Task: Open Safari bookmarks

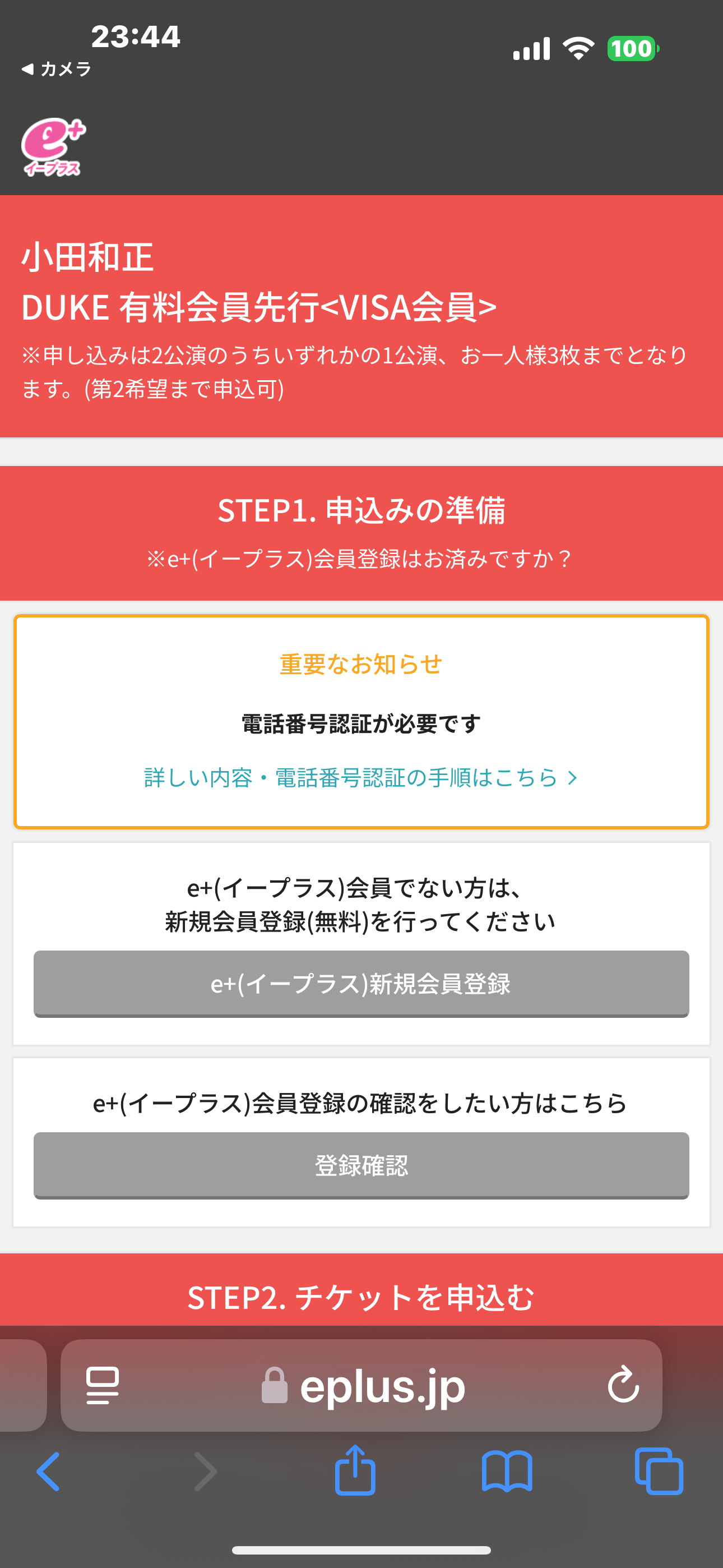Action: pos(507,1471)
